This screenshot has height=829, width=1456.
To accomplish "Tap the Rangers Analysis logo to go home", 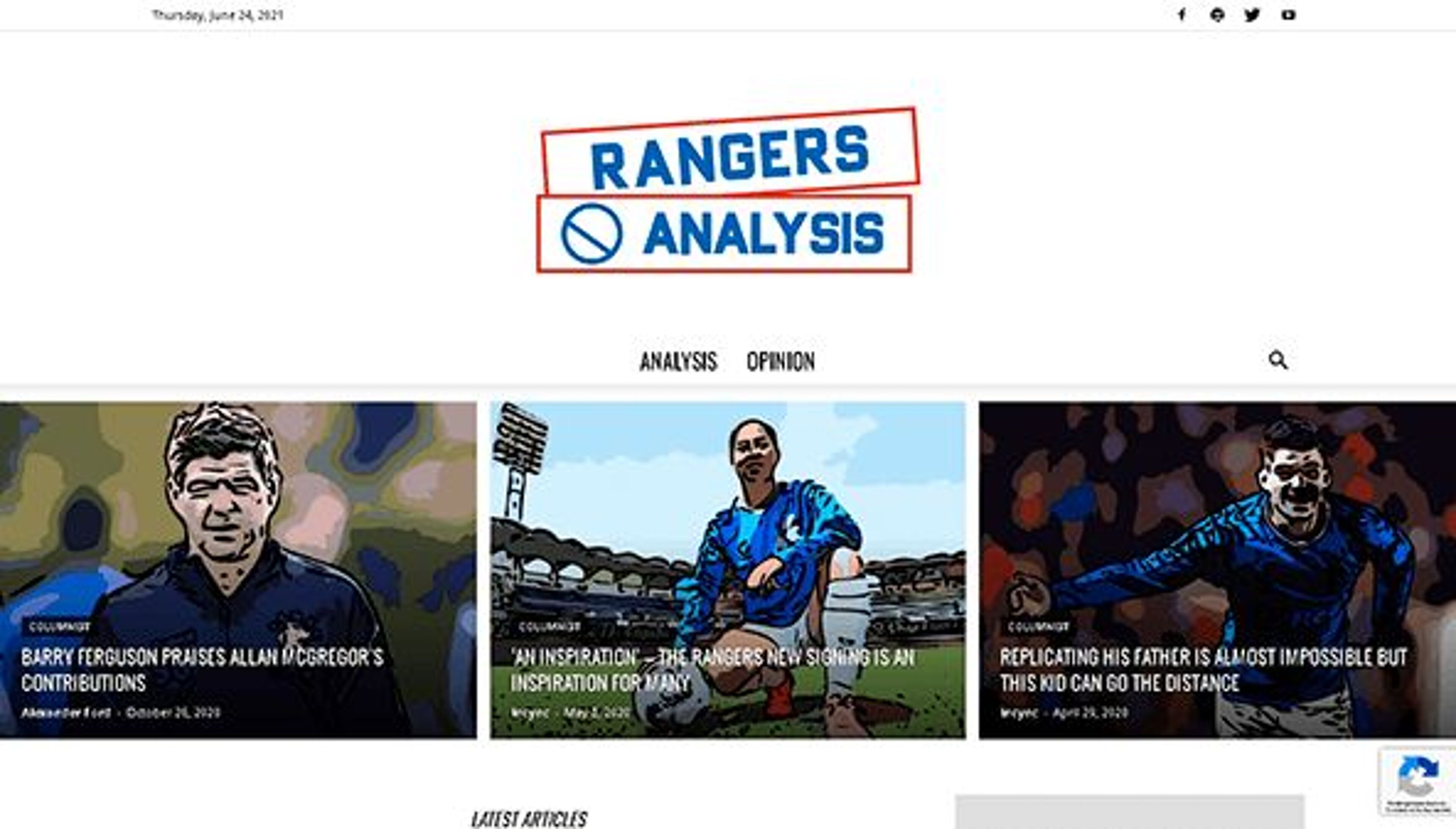I will [726, 191].
